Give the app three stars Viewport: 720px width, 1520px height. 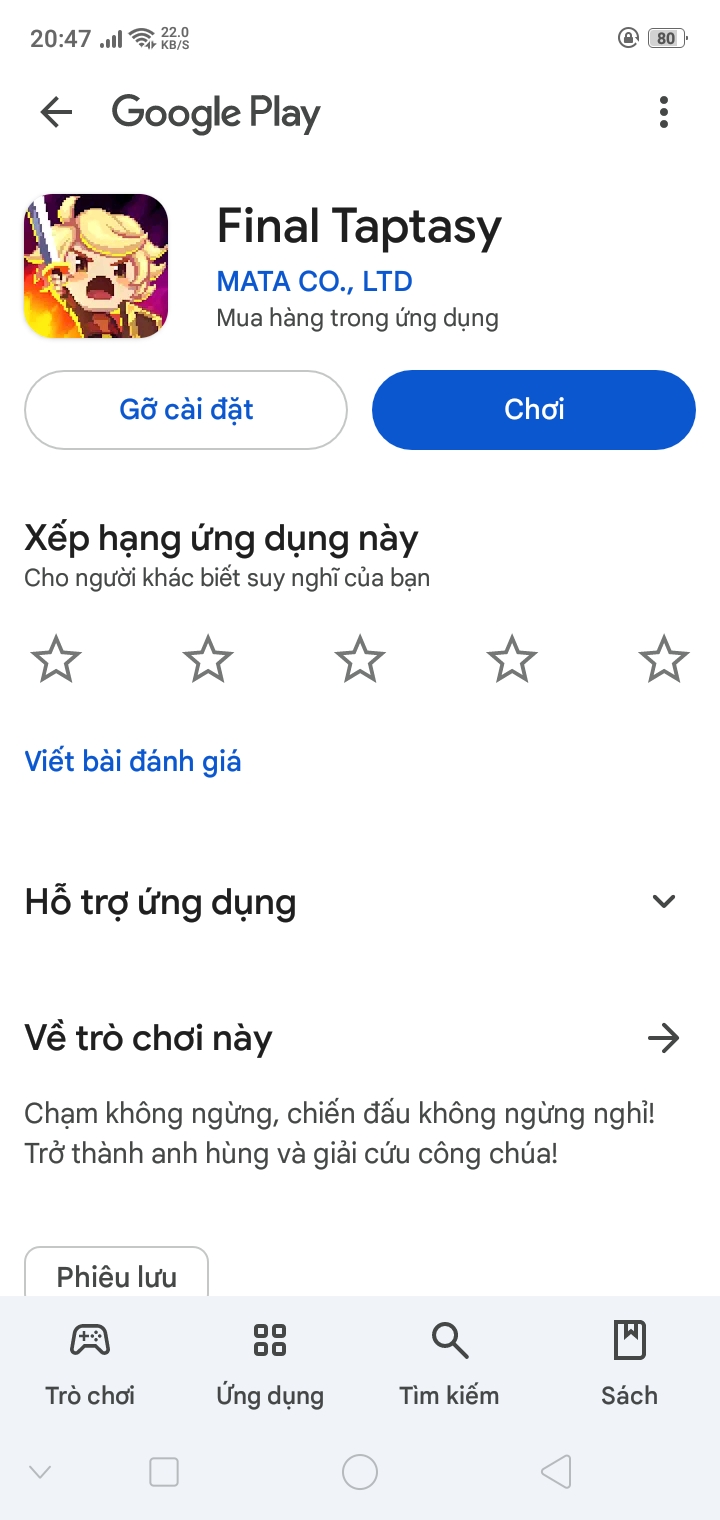(x=360, y=660)
